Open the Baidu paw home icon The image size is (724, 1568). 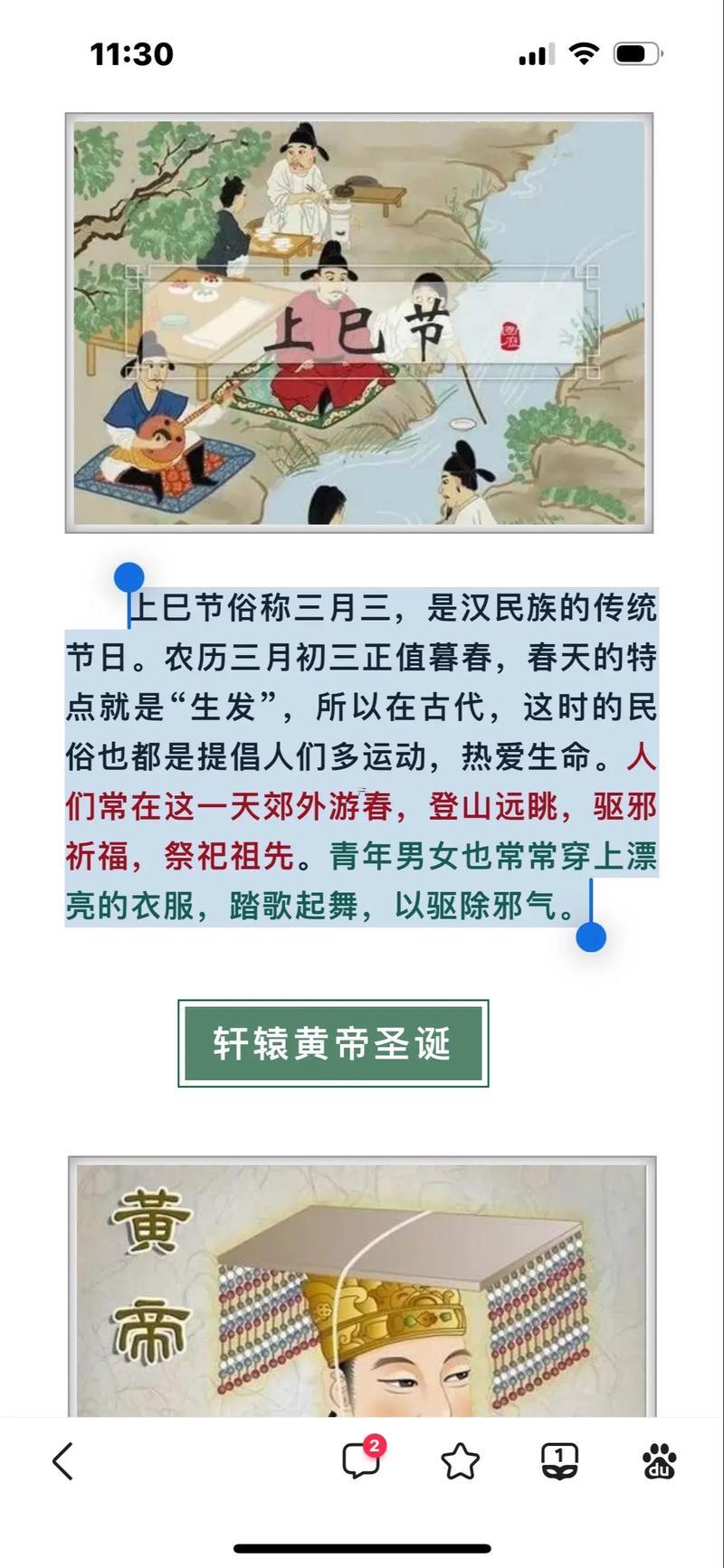660,1460
